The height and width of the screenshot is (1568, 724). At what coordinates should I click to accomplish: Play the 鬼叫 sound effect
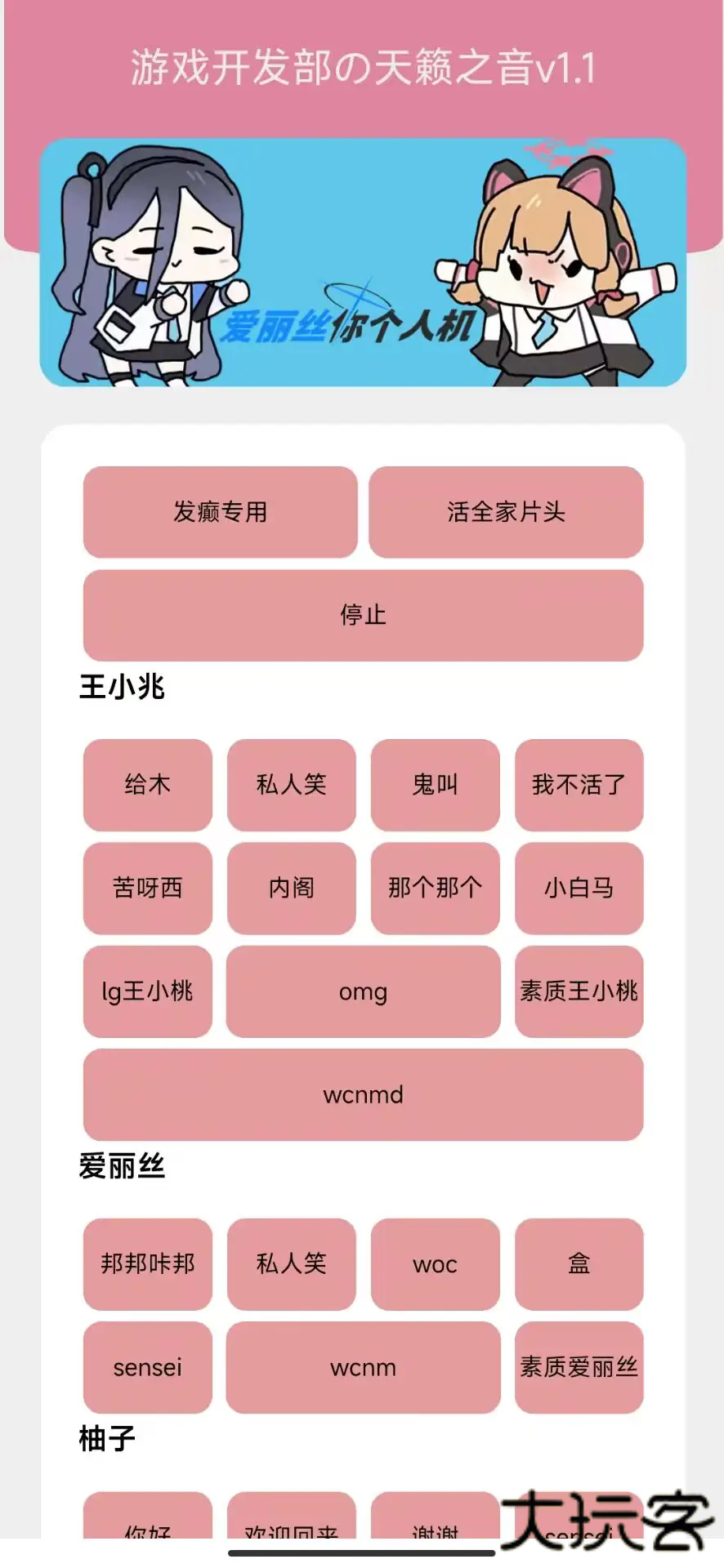435,786
